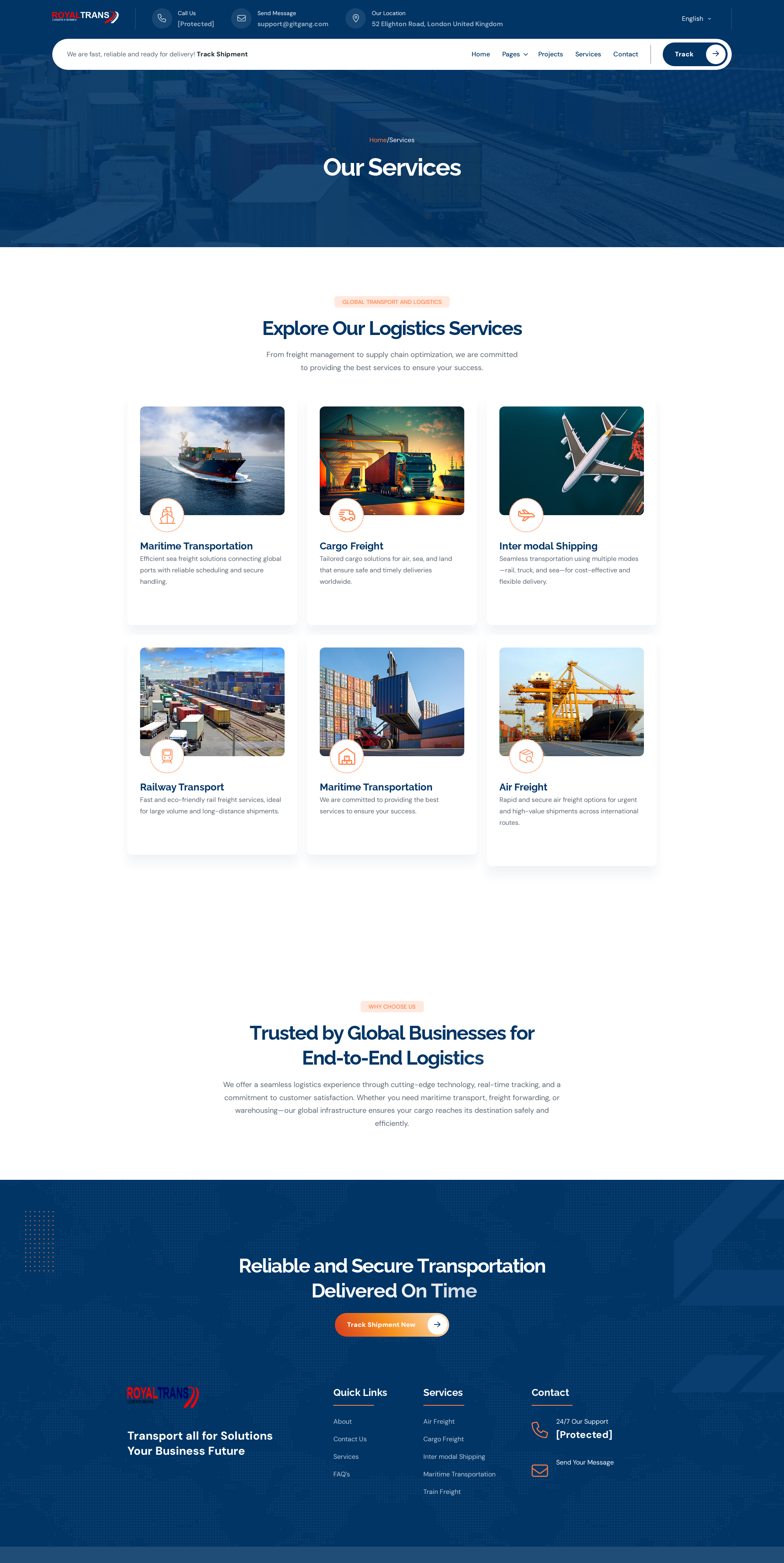Image resolution: width=784 pixels, height=1563 pixels.
Task: Tap Track Shipment Now button
Action: tap(392, 1324)
